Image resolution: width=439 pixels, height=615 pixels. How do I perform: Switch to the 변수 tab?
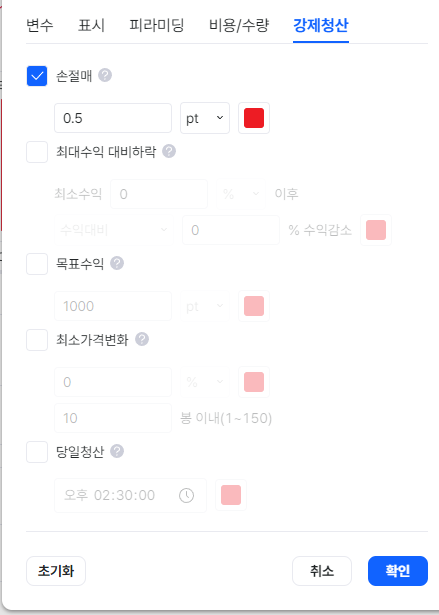click(x=40, y=25)
